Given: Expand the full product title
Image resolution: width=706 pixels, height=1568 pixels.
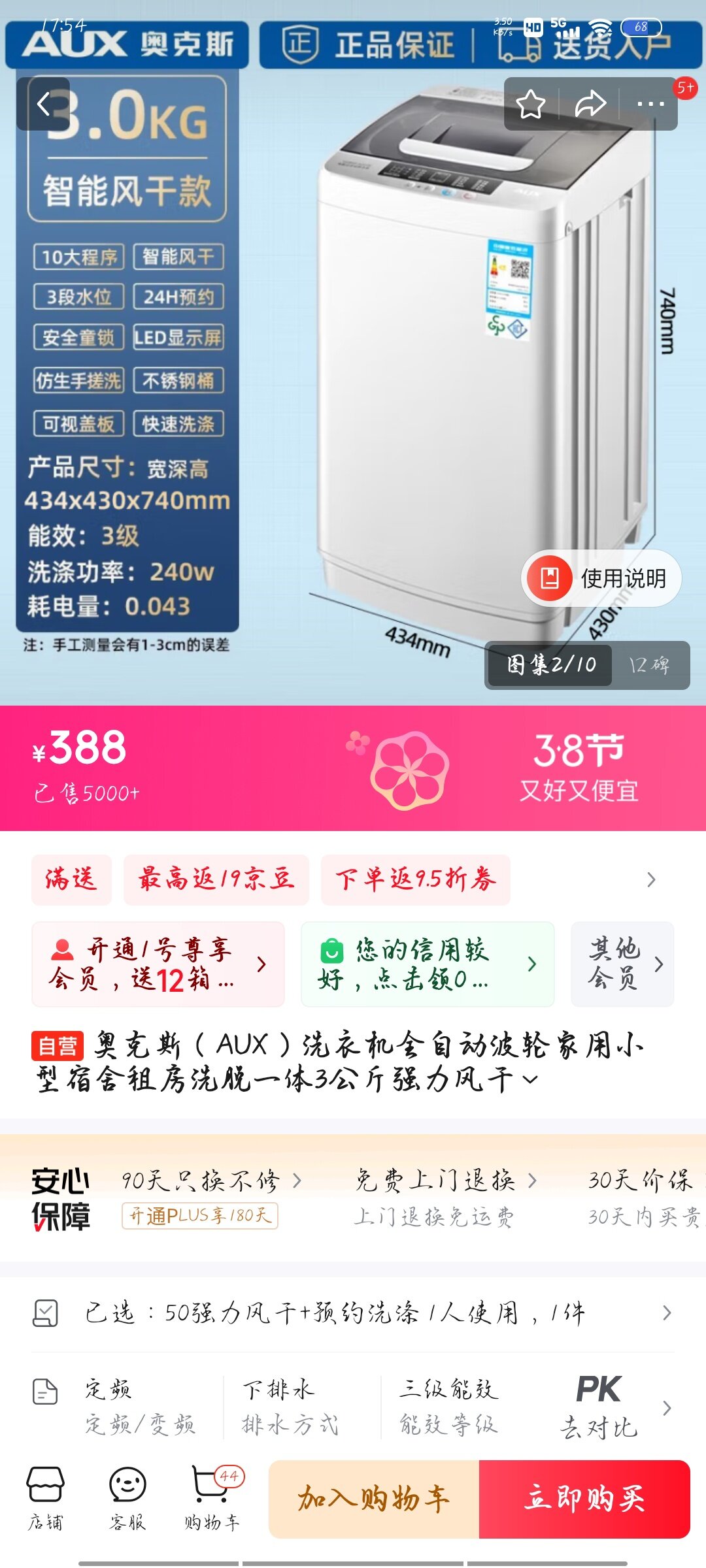Looking at the screenshot, I should [531, 1079].
